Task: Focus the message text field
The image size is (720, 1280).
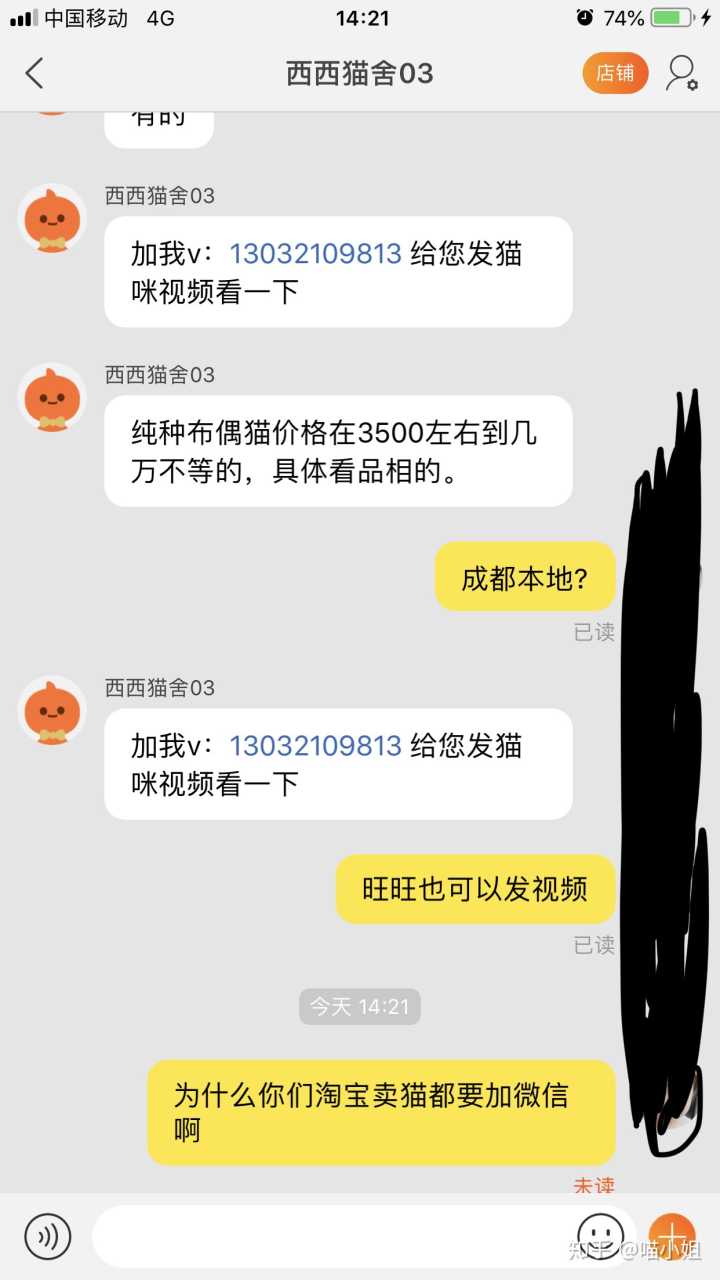Action: tap(330, 1236)
